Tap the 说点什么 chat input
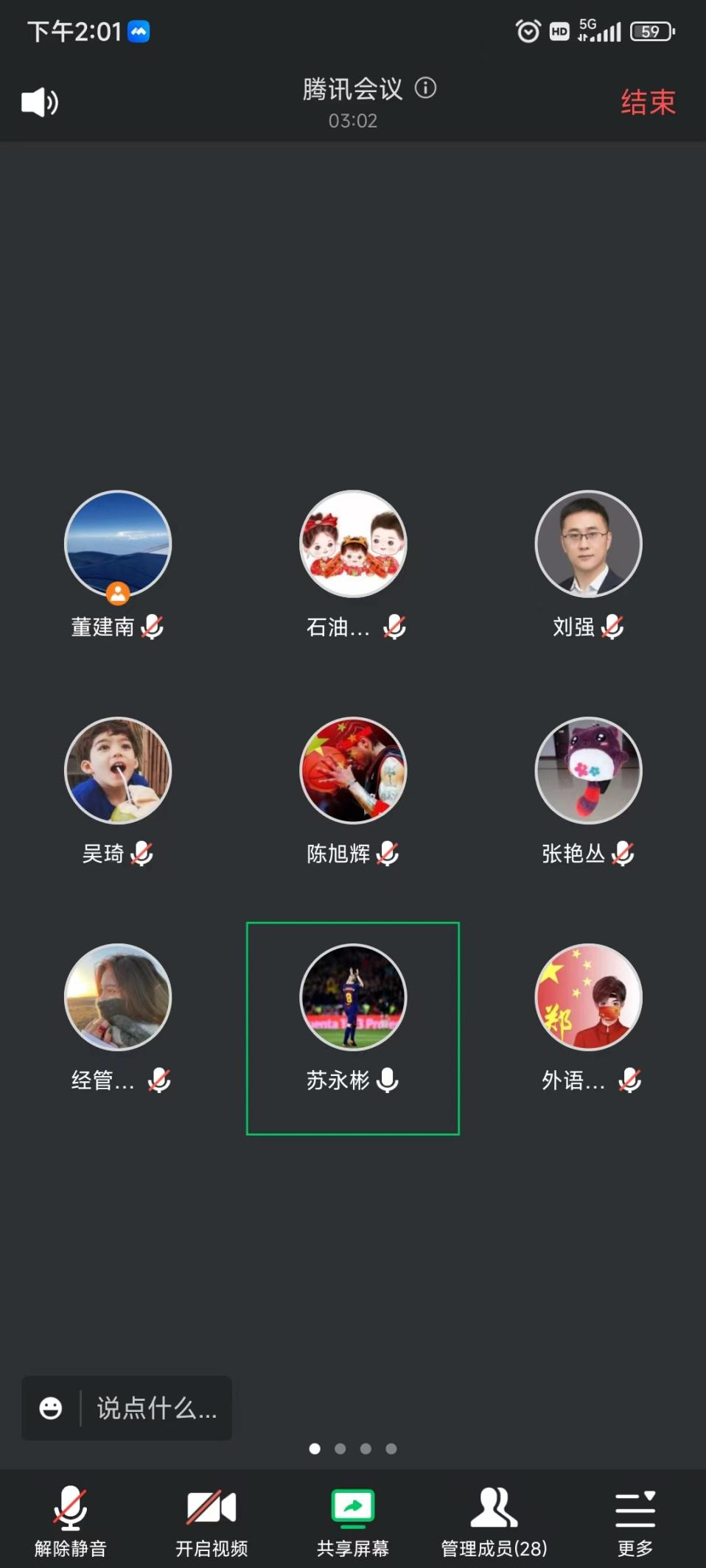The width and height of the screenshot is (706, 1568). click(x=156, y=1408)
